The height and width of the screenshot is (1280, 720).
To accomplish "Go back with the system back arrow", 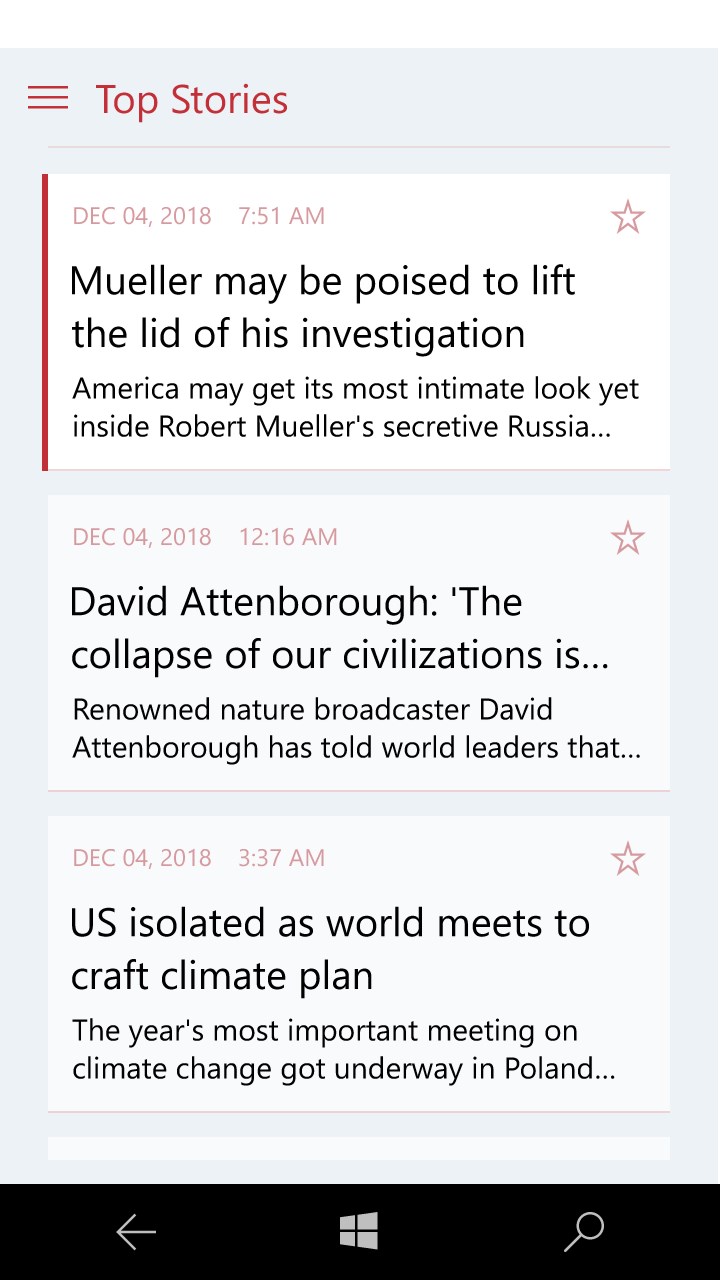I will 136,1232.
